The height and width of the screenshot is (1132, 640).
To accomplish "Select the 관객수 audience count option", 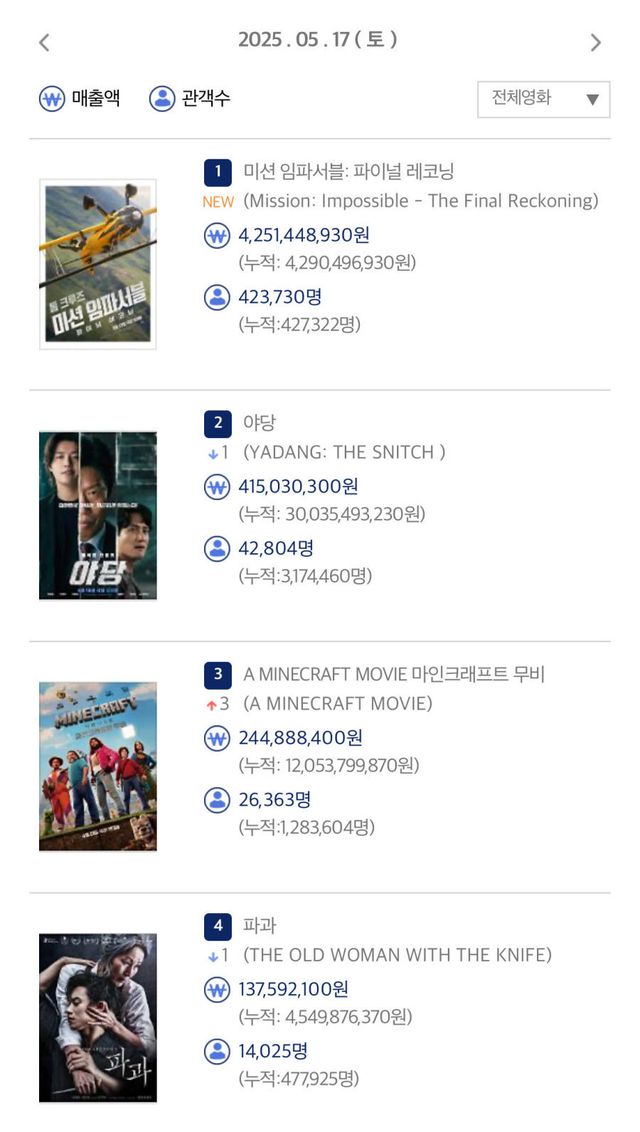I will click(x=190, y=99).
